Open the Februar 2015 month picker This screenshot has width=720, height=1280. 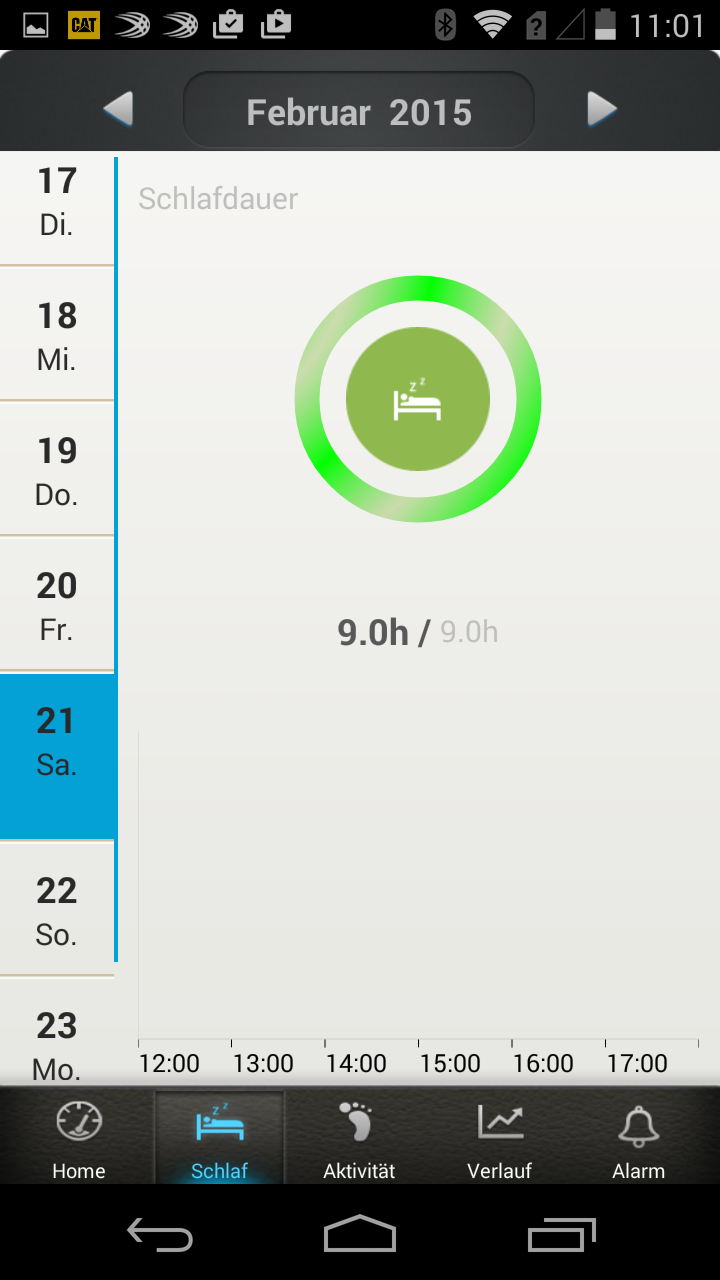[x=359, y=111]
